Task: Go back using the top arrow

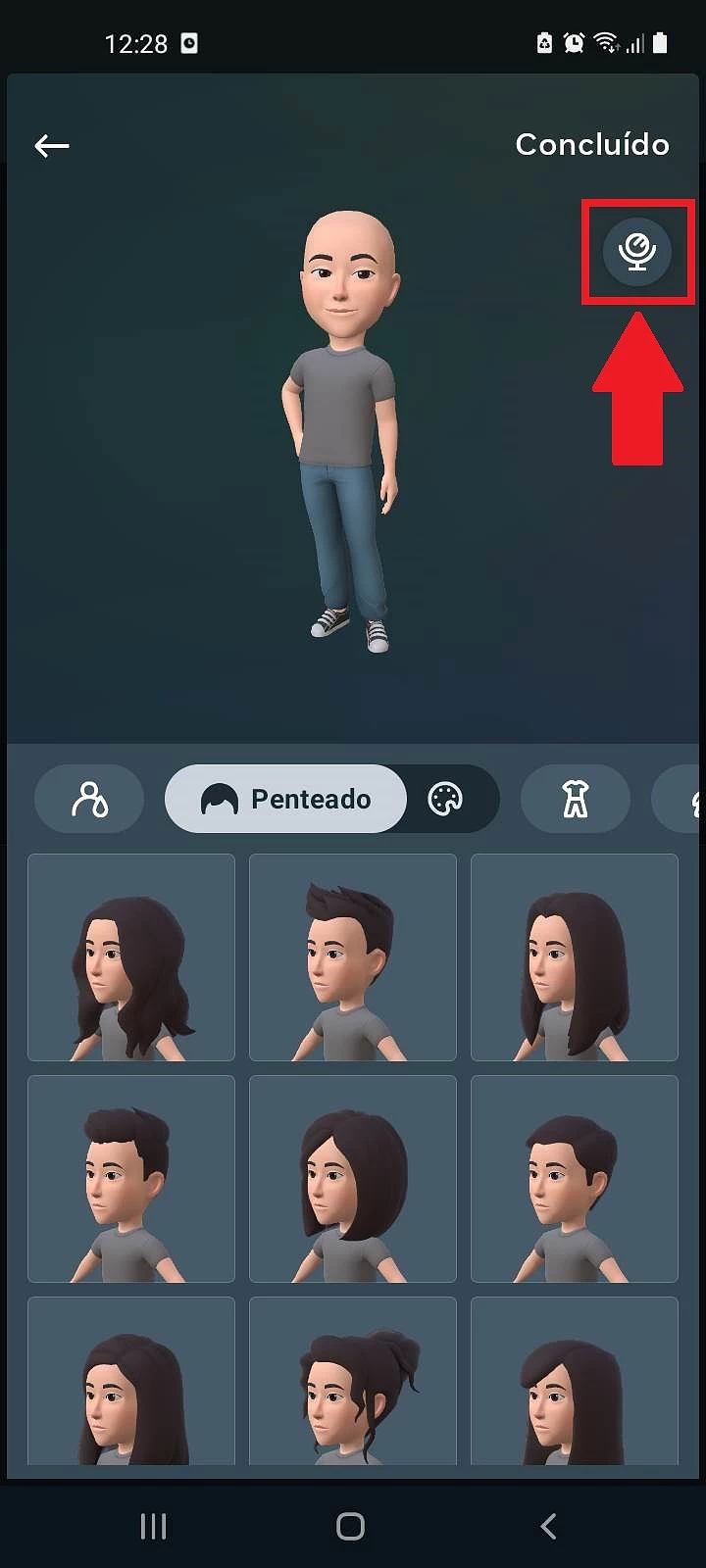Action: point(52,146)
